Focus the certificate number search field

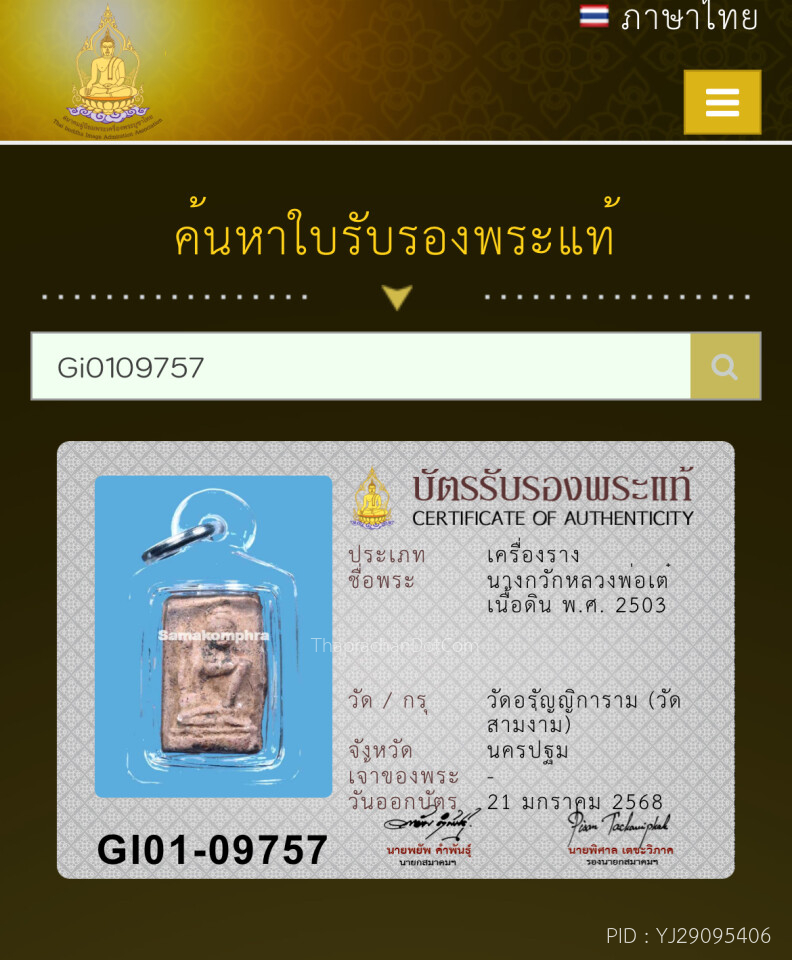(360, 367)
